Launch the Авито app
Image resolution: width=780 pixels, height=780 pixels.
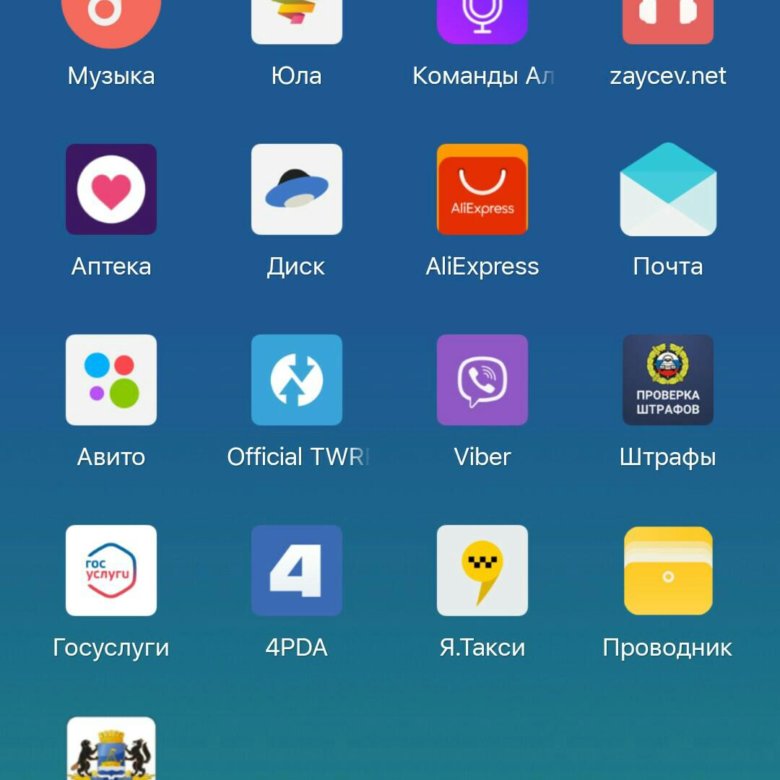111,380
